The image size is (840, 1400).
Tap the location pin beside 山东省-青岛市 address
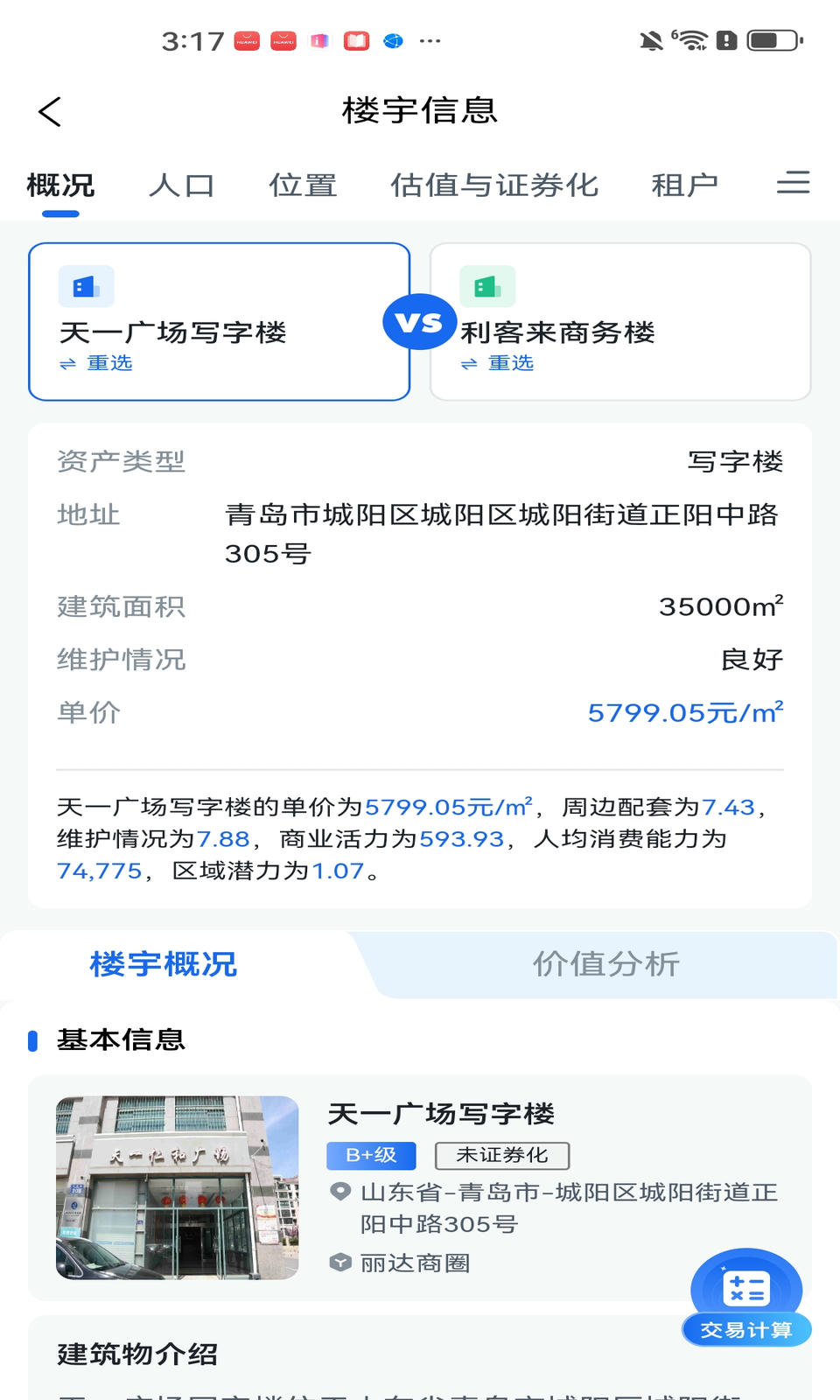pyautogui.click(x=340, y=1192)
